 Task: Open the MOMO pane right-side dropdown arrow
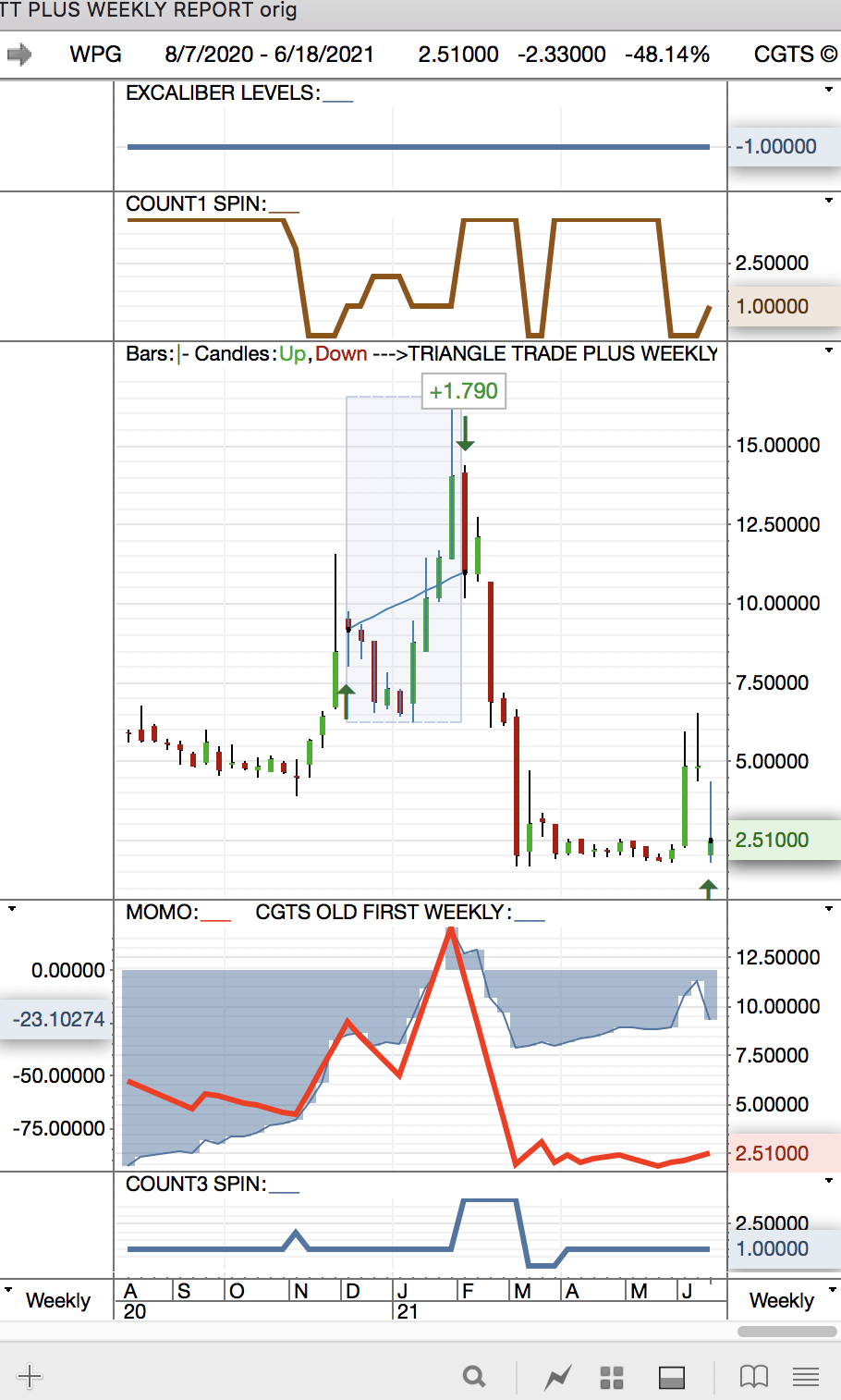pos(829,909)
